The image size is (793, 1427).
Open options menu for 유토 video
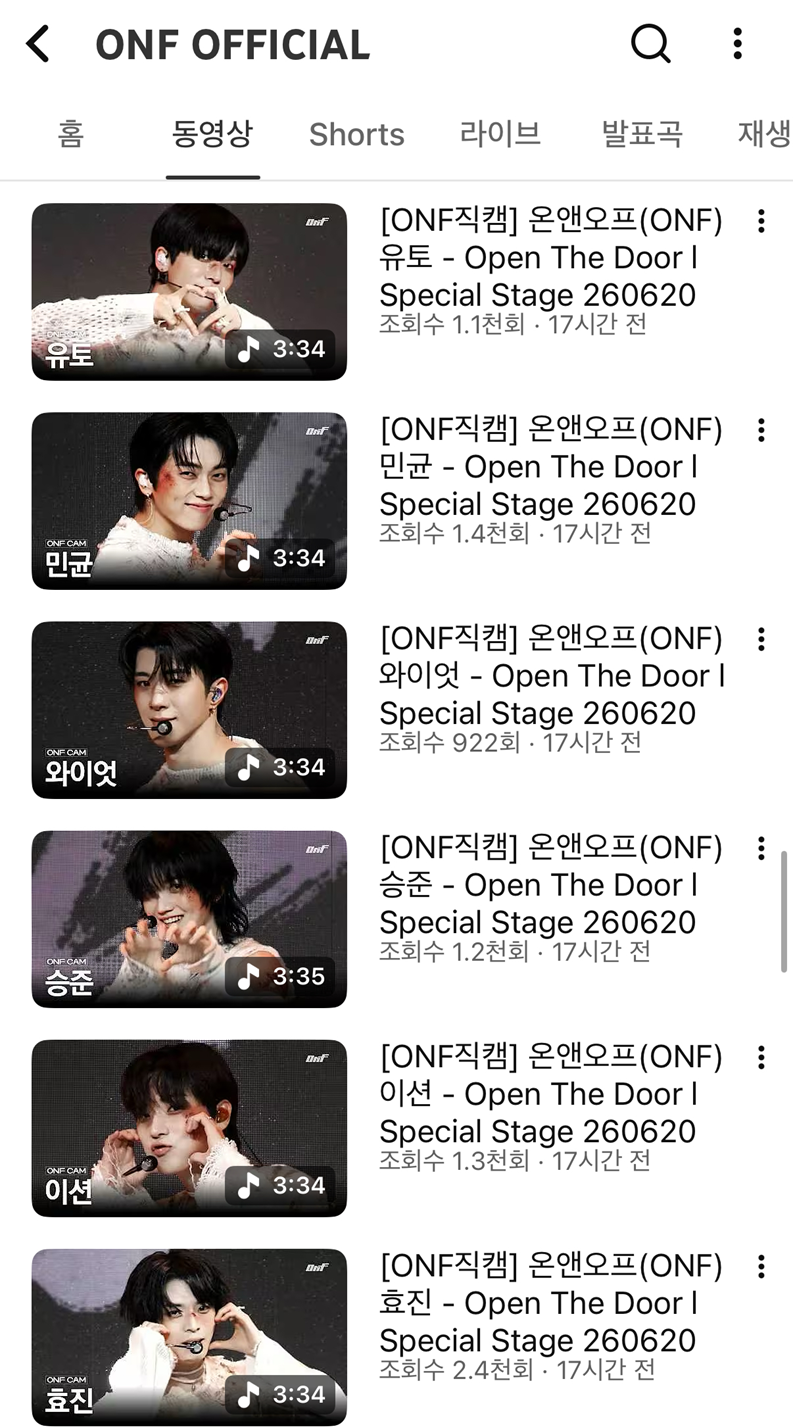[x=761, y=221]
